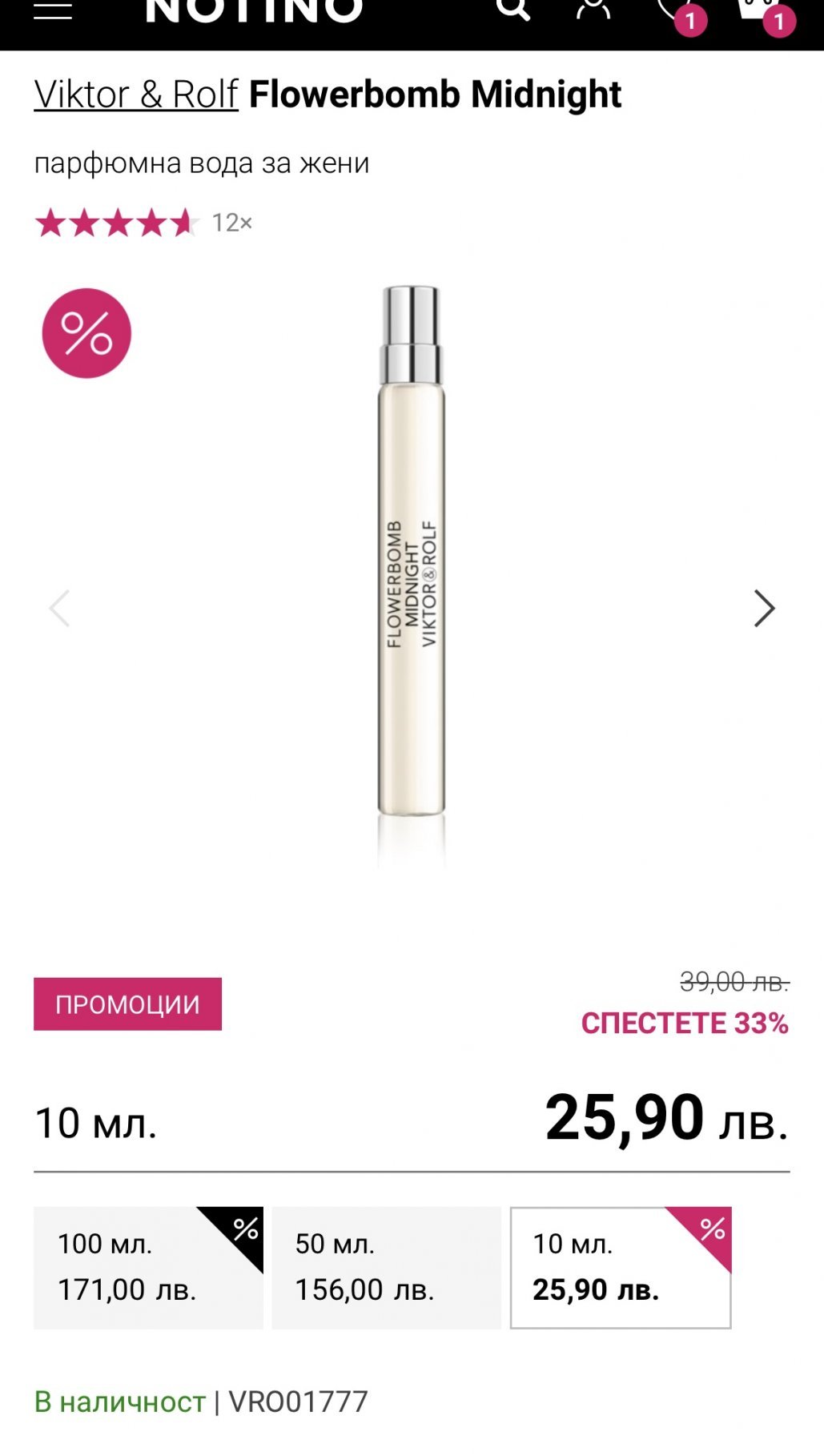This screenshot has width=824, height=1456.
Task: Open the Viktor & Rolf brand link
Action: point(136,95)
